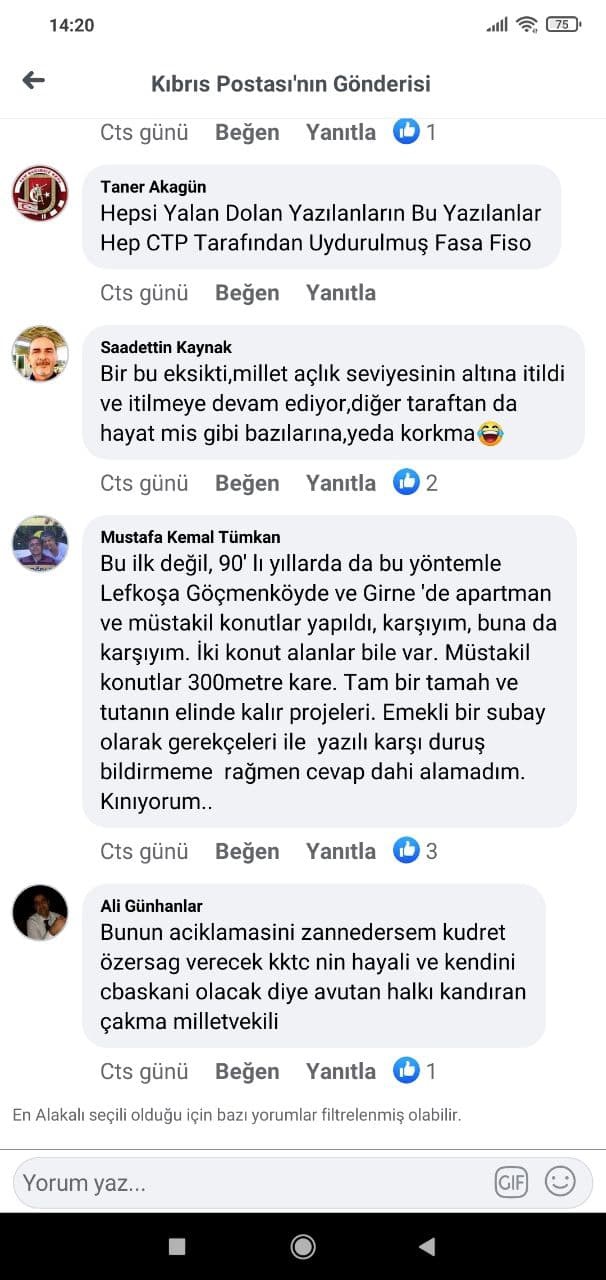Image resolution: width=606 pixels, height=1280 pixels.
Task: Open Ali Günhanlar's profile name
Action: tap(151, 905)
